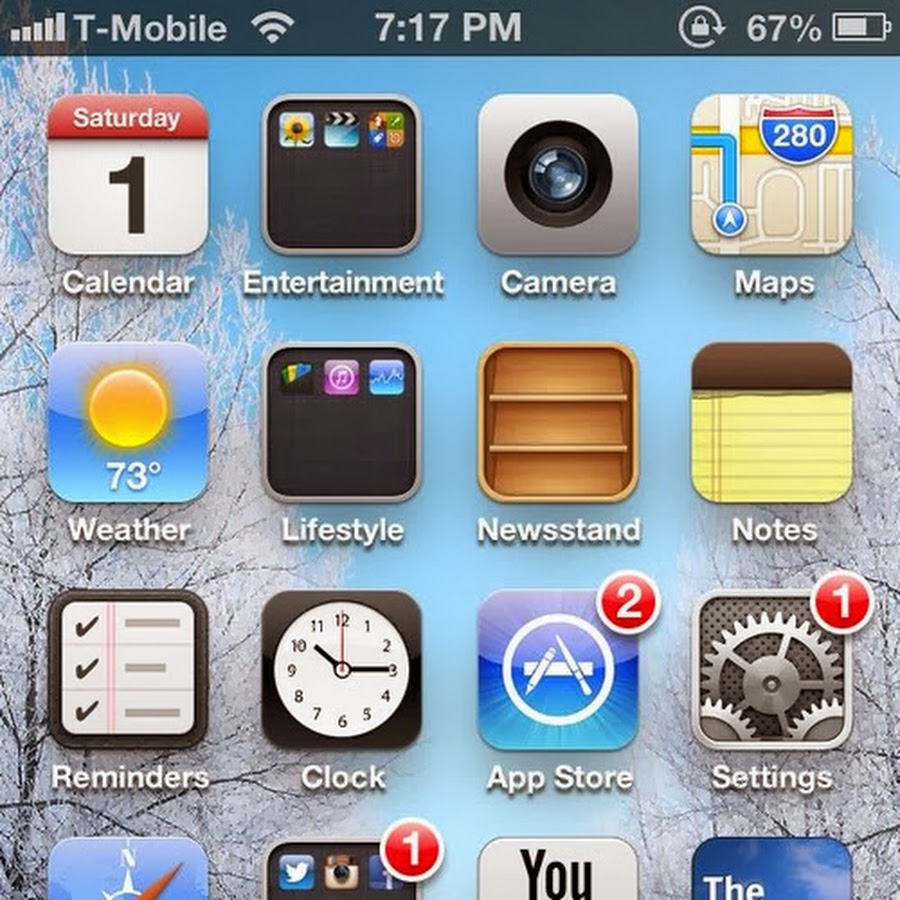Check the Weather app
Screen dimensions: 900x900
click(128, 422)
